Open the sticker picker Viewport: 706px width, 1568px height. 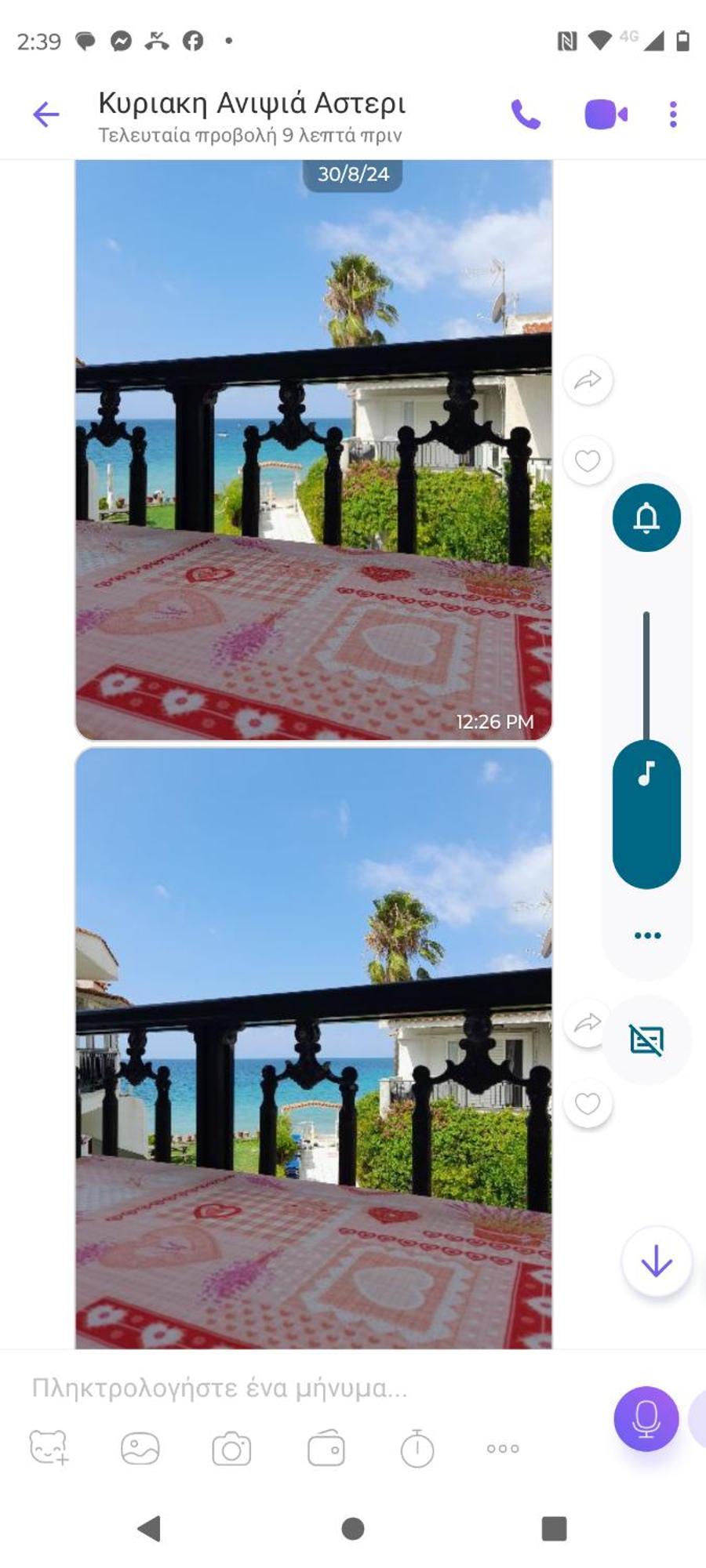click(x=49, y=1448)
